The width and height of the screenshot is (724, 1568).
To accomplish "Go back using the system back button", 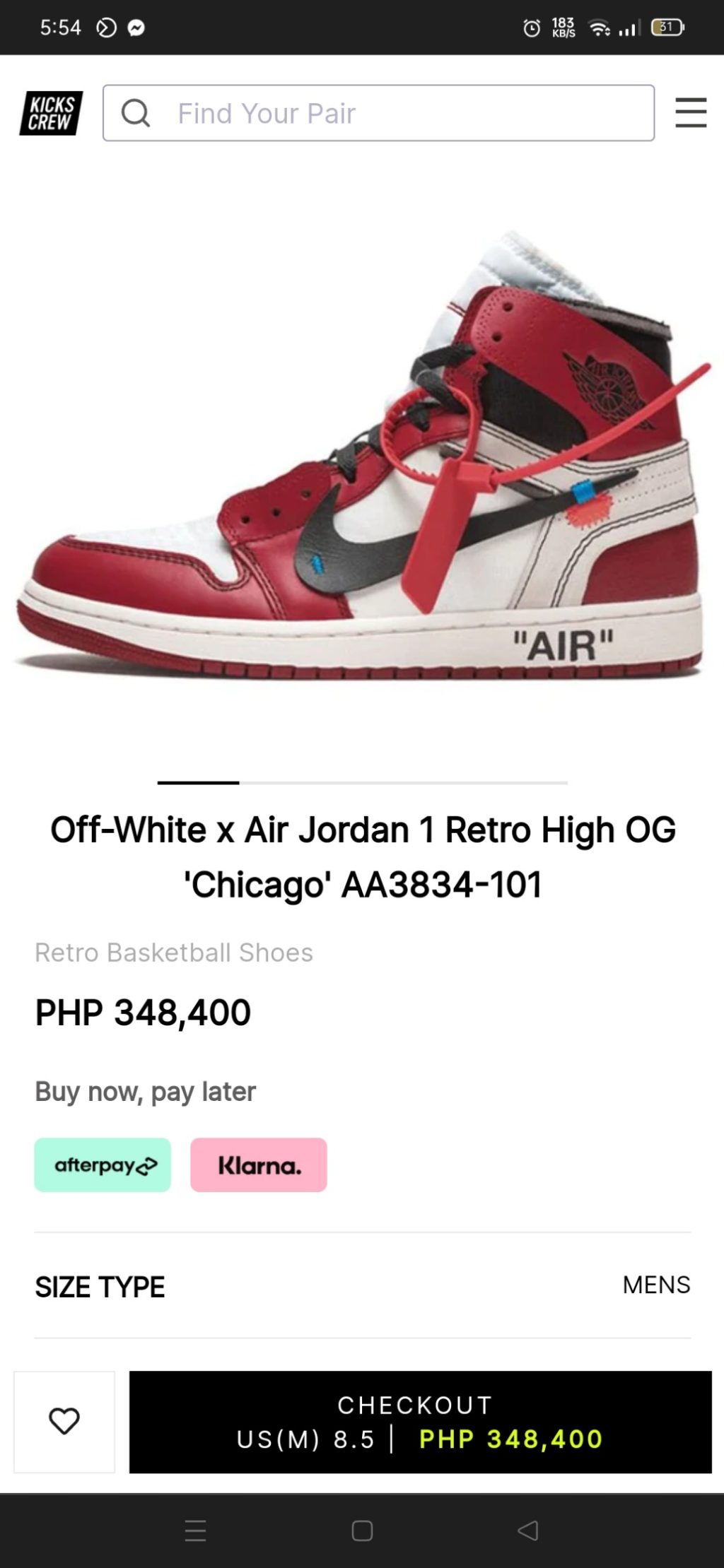I will 527,1531.
